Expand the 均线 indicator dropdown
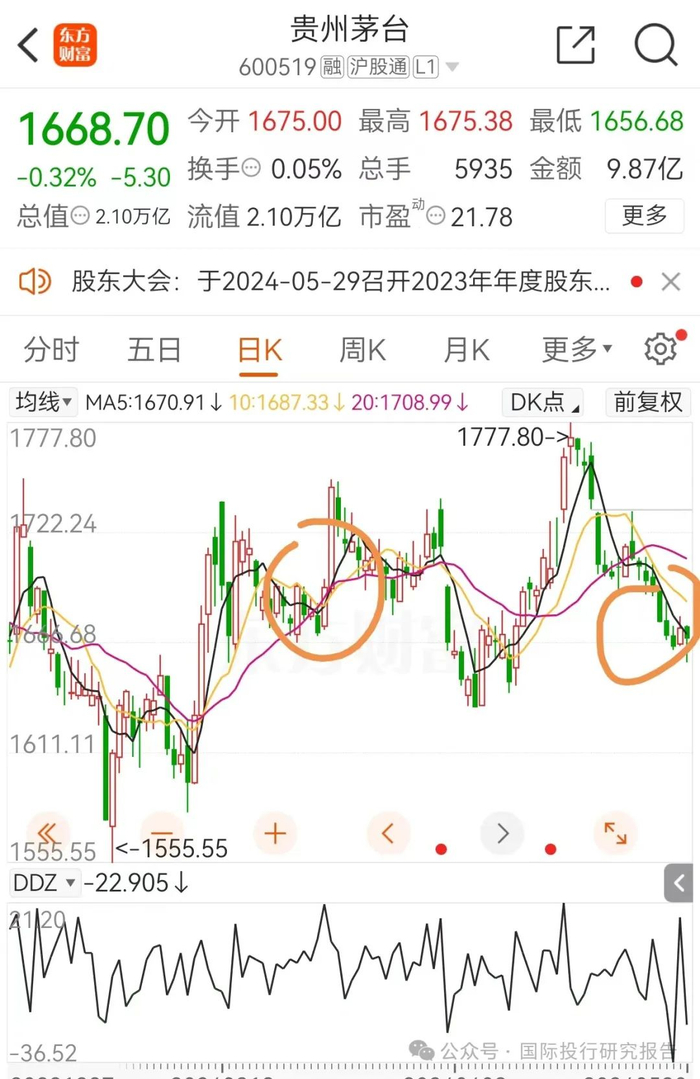The image size is (700, 1079). (44, 403)
